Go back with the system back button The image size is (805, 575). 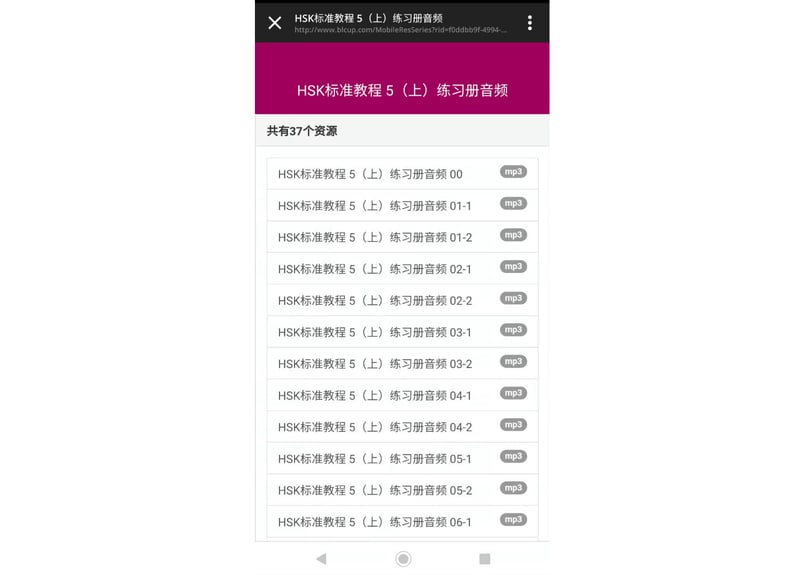point(321,559)
